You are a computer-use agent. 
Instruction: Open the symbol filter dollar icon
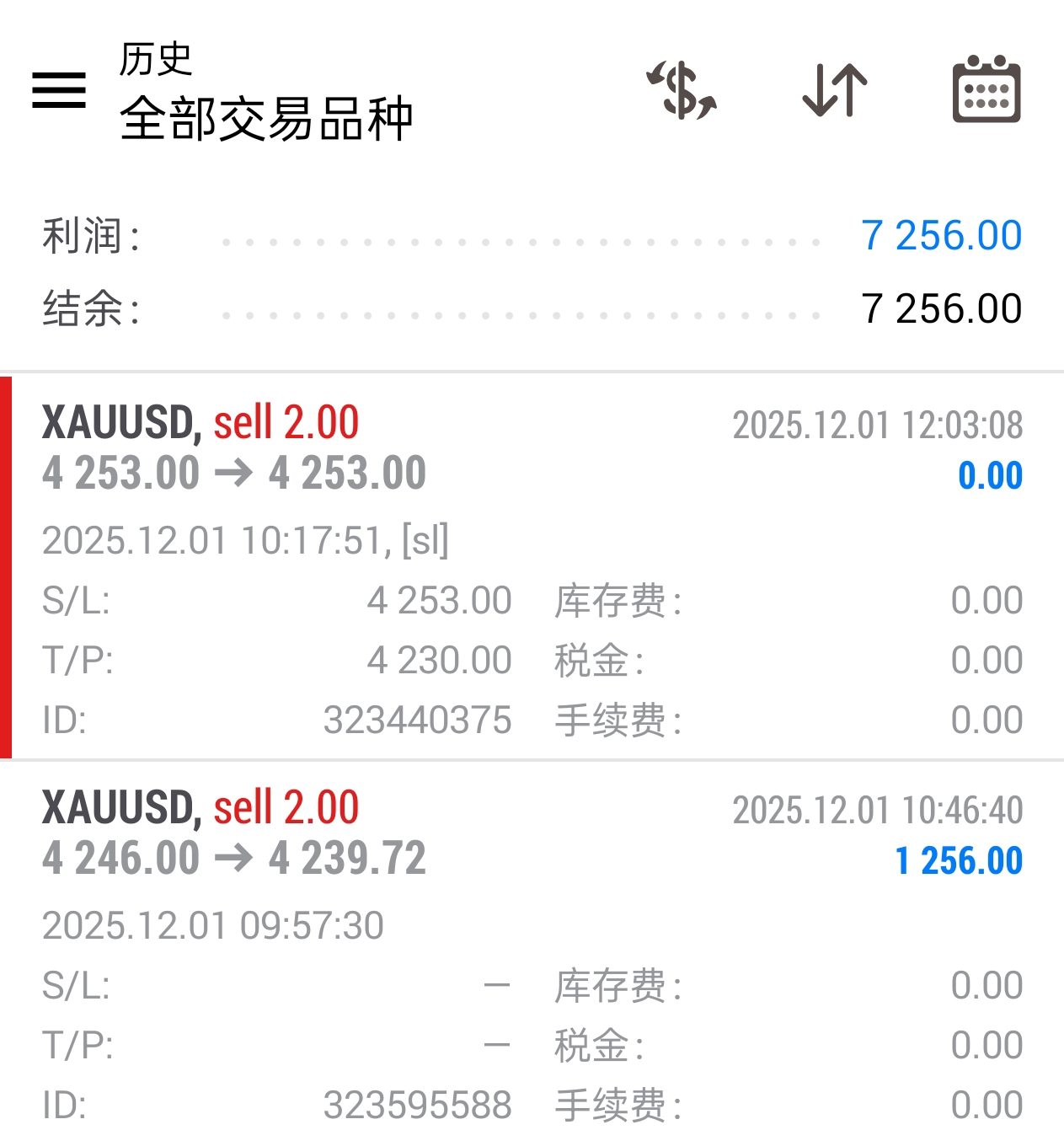[x=682, y=90]
